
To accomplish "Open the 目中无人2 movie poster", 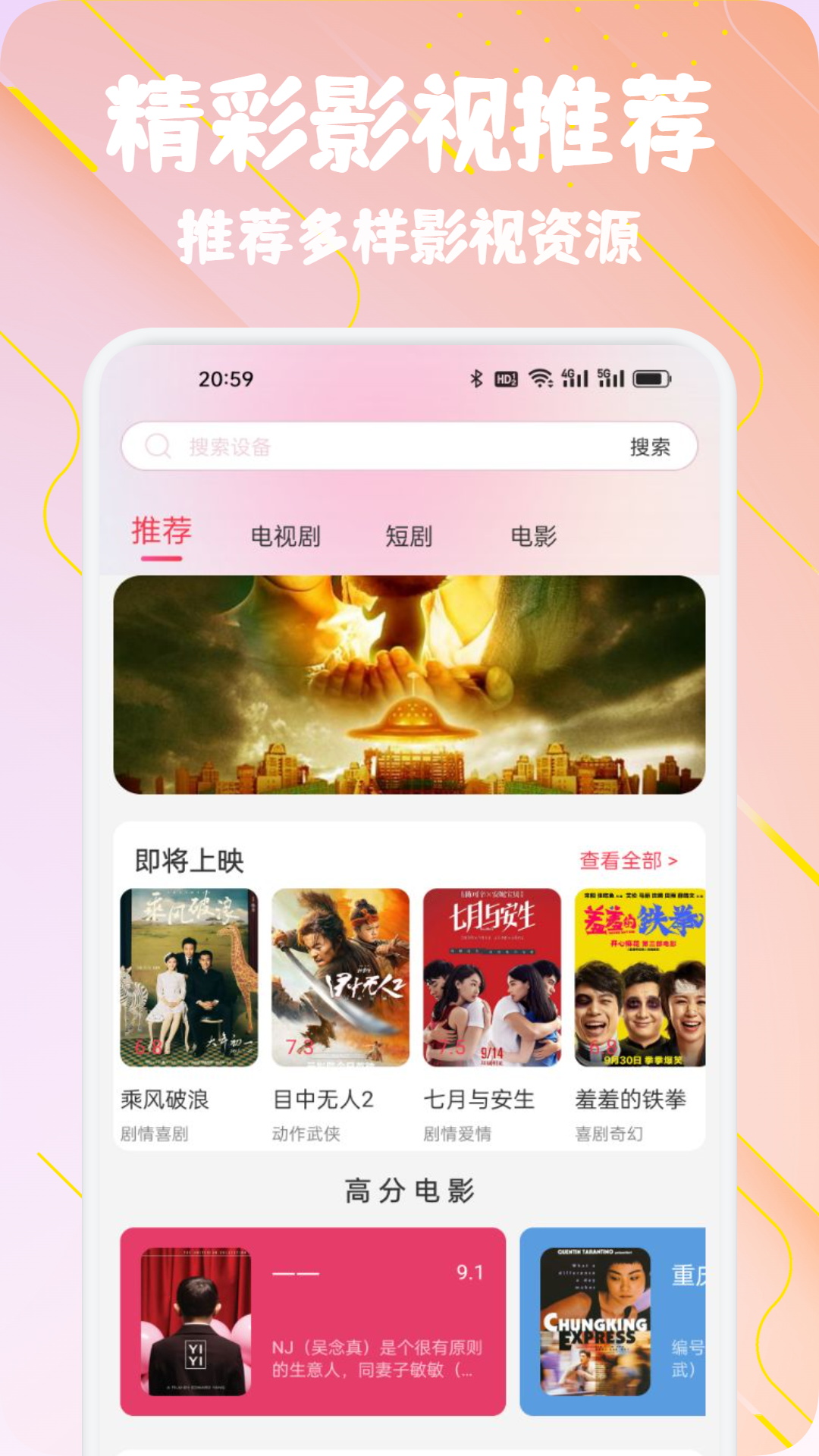I will coord(340,974).
